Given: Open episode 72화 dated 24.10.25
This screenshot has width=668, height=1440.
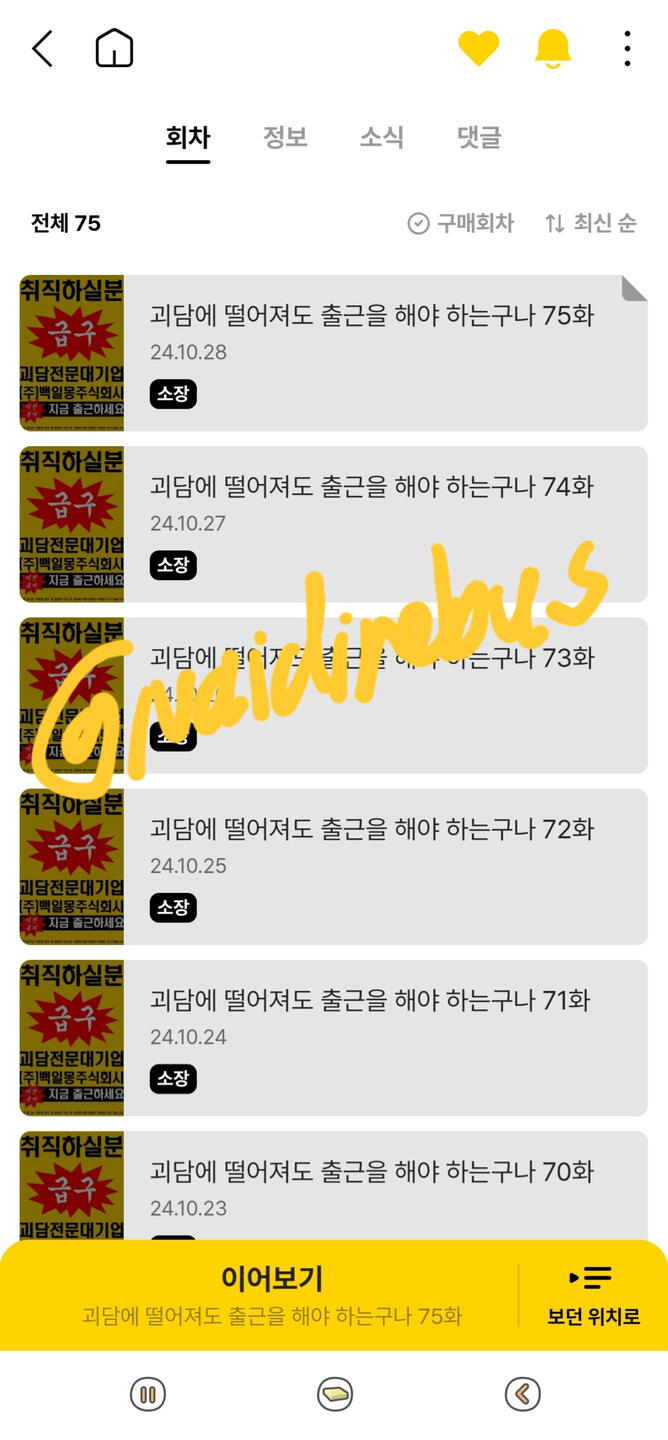Looking at the screenshot, I should pos(334,866).
